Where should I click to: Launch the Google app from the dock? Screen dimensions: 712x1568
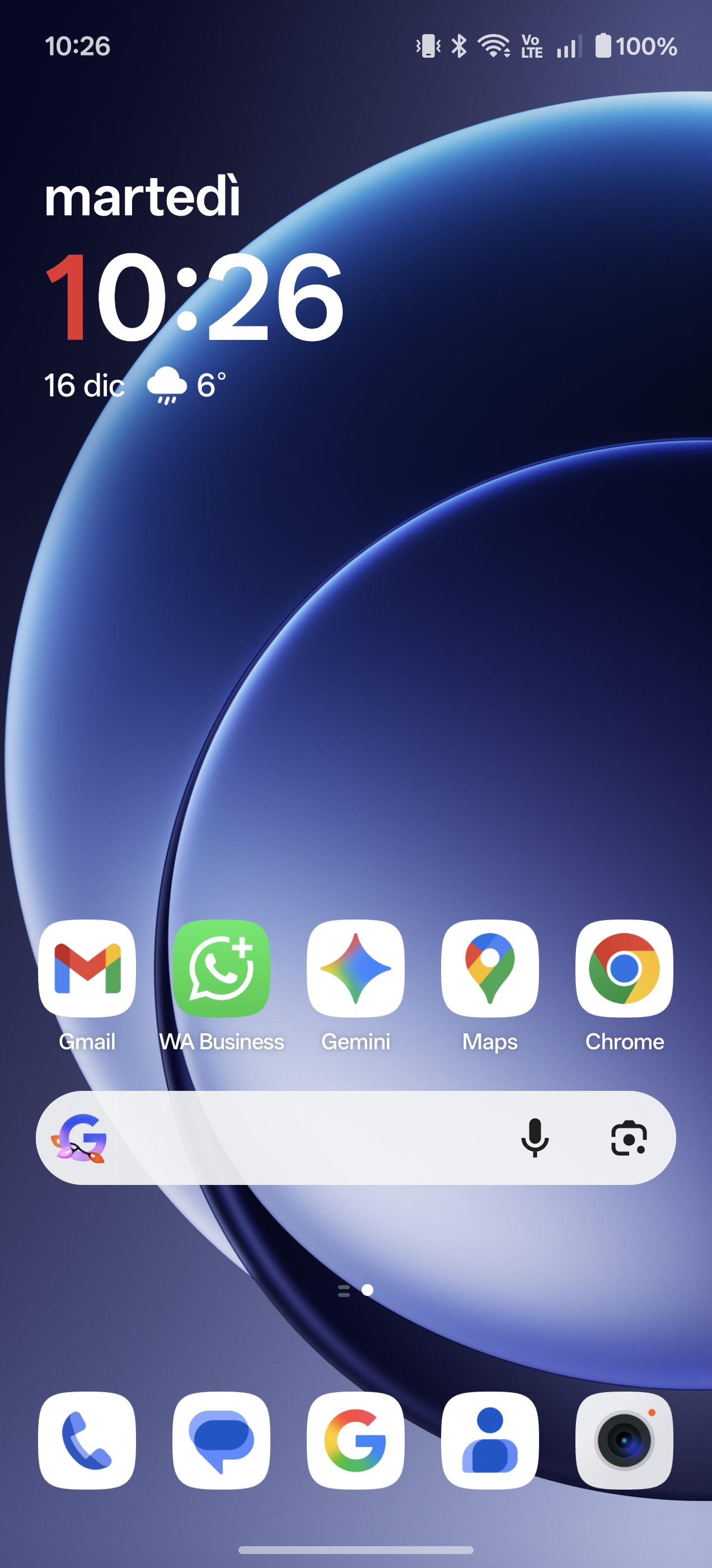(x=355, y=1440)
